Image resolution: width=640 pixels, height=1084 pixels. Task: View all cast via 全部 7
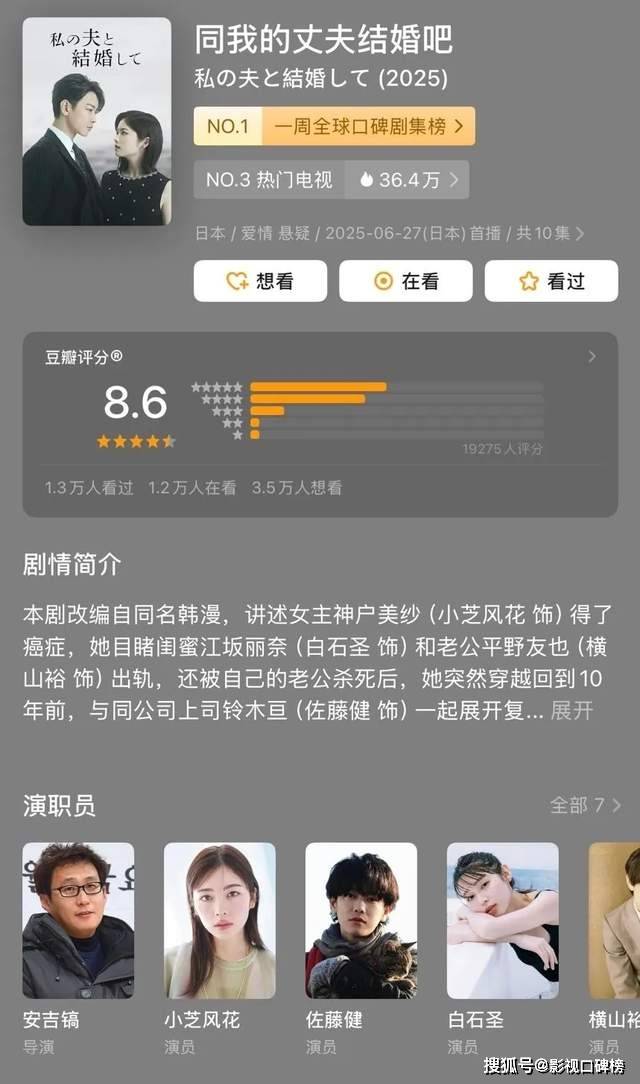pyautogui.click(x=585, y=805)
